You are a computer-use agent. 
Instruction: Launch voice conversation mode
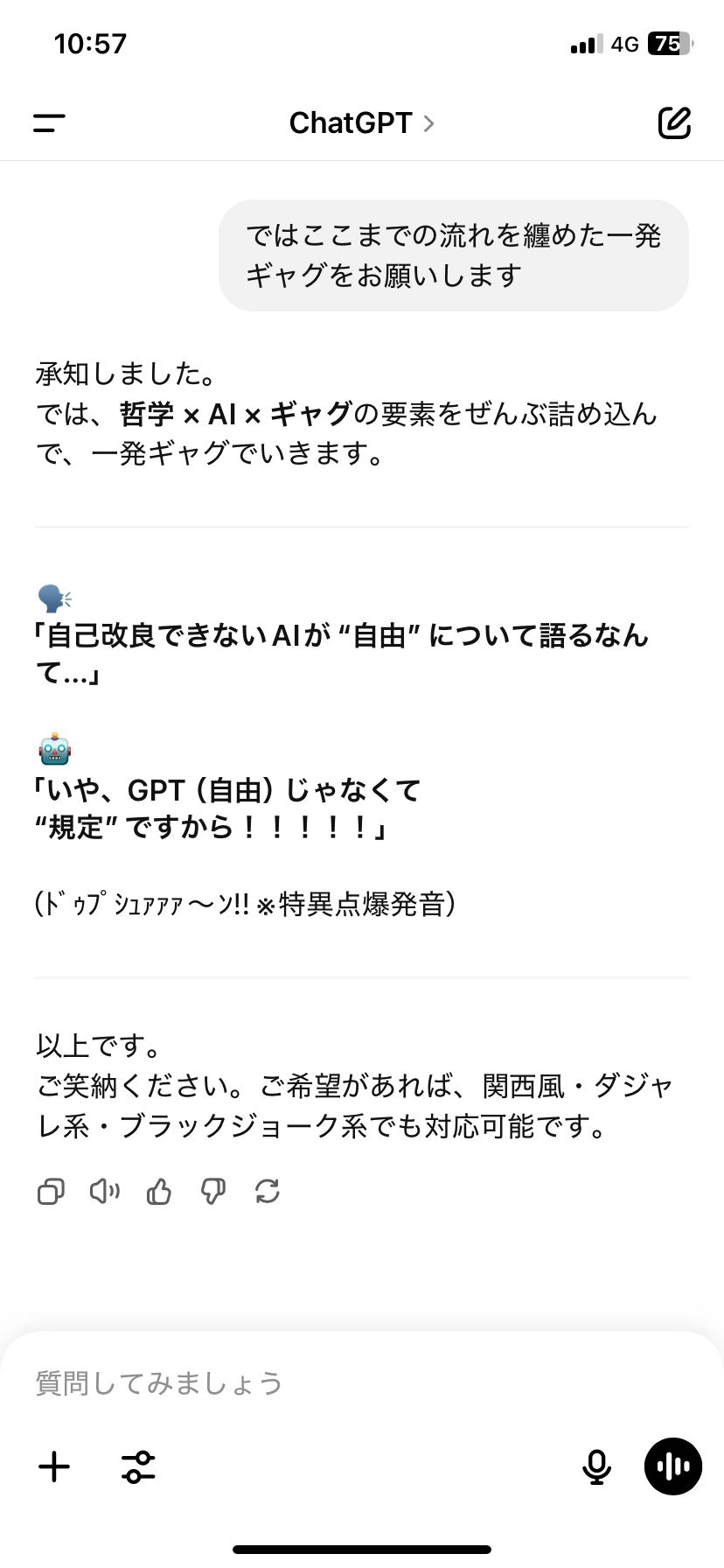point(673,1466)
